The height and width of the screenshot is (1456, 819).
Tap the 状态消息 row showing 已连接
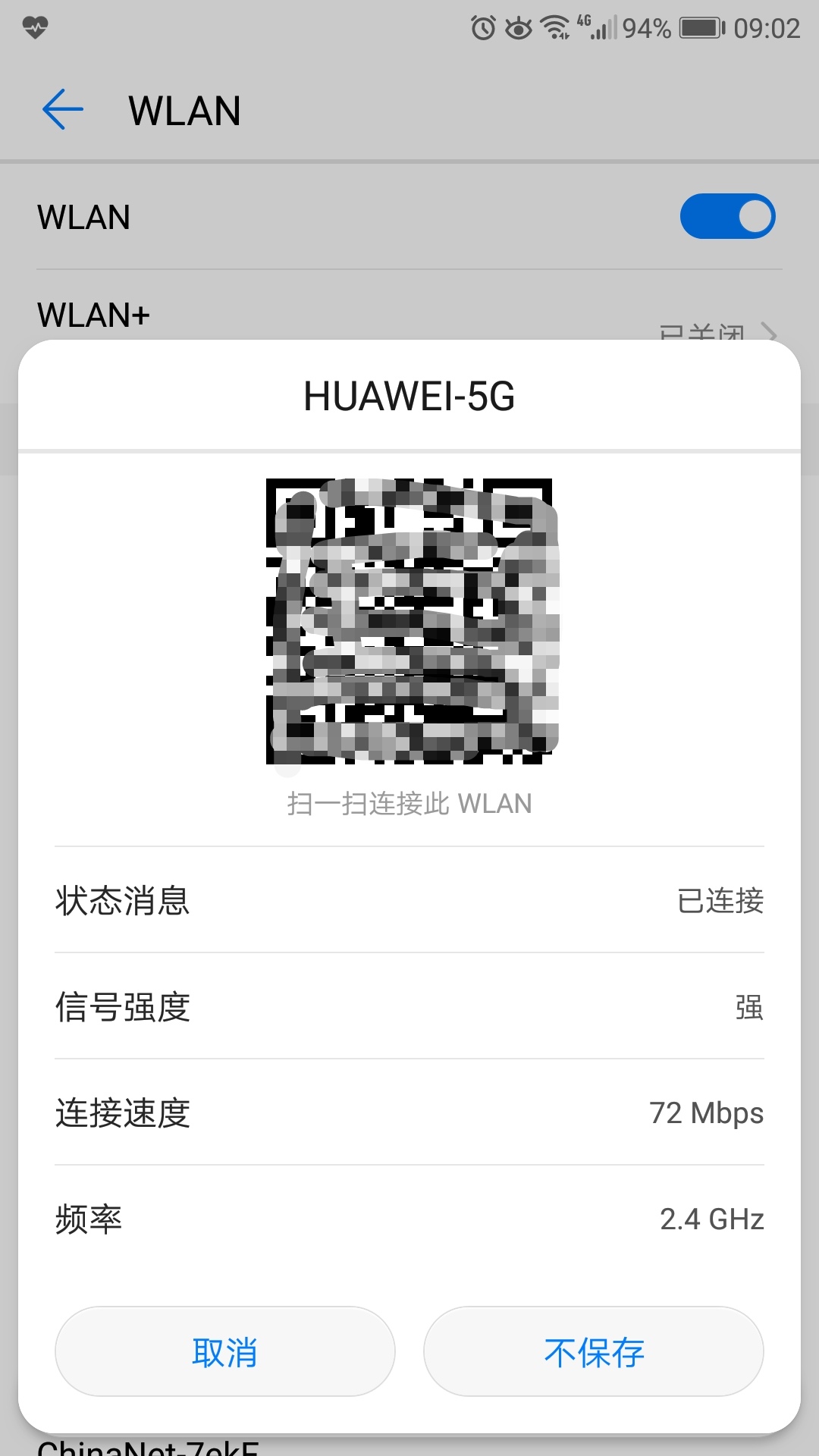pos(409,902)
